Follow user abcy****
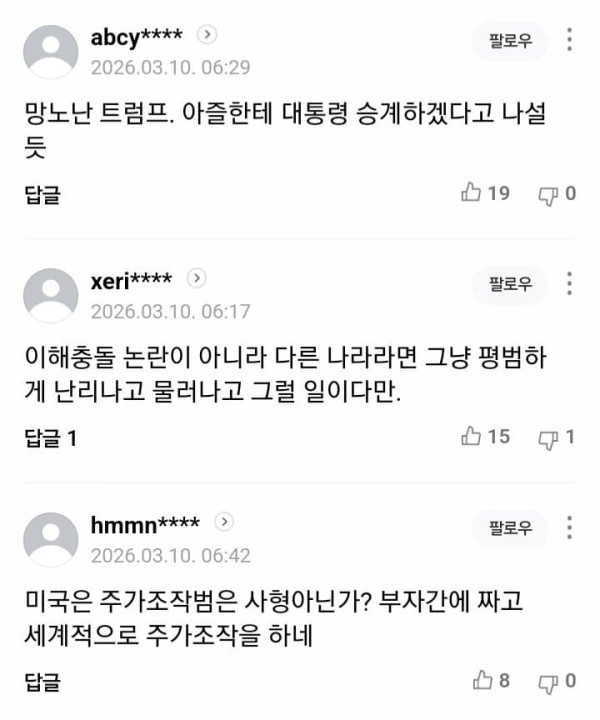Screen dimensions: 600x720 (x=510, y=40)
